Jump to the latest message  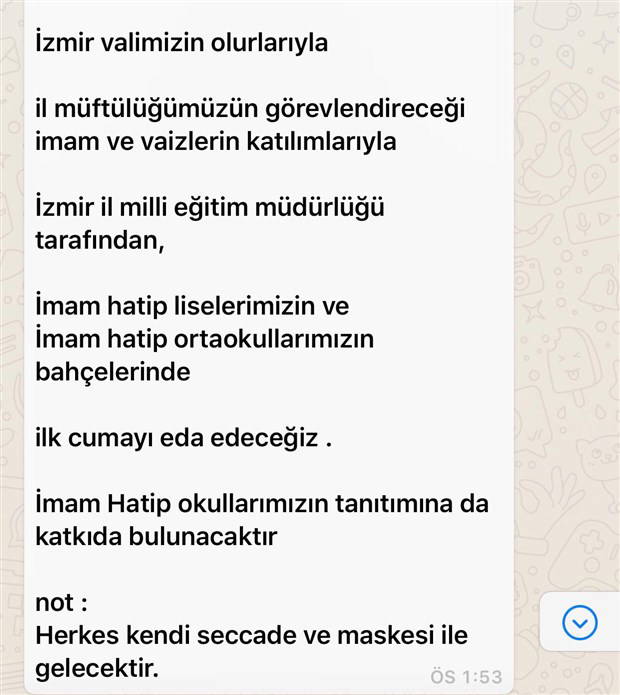[580, 623]
